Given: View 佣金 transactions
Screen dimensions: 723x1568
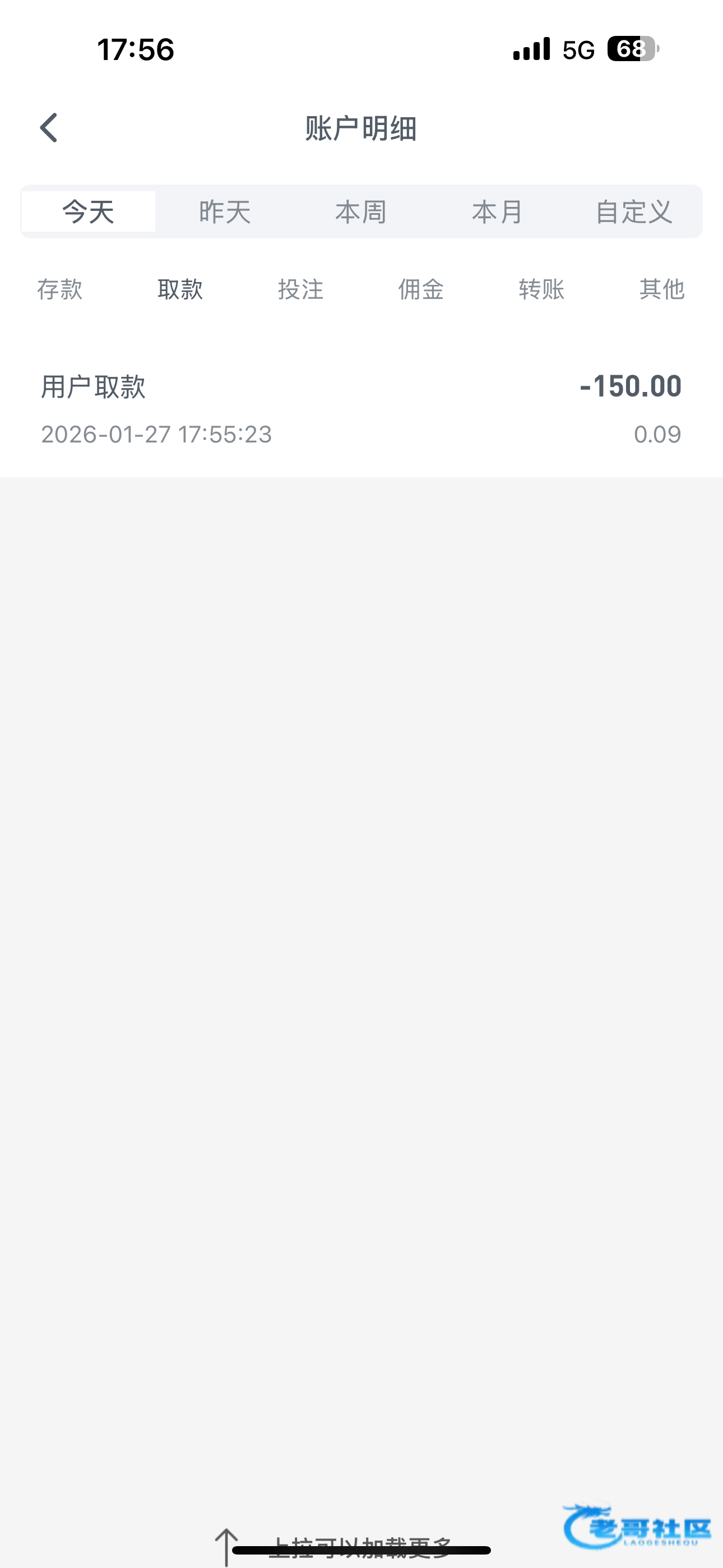Looking at the screenshot, I should 421,289.
